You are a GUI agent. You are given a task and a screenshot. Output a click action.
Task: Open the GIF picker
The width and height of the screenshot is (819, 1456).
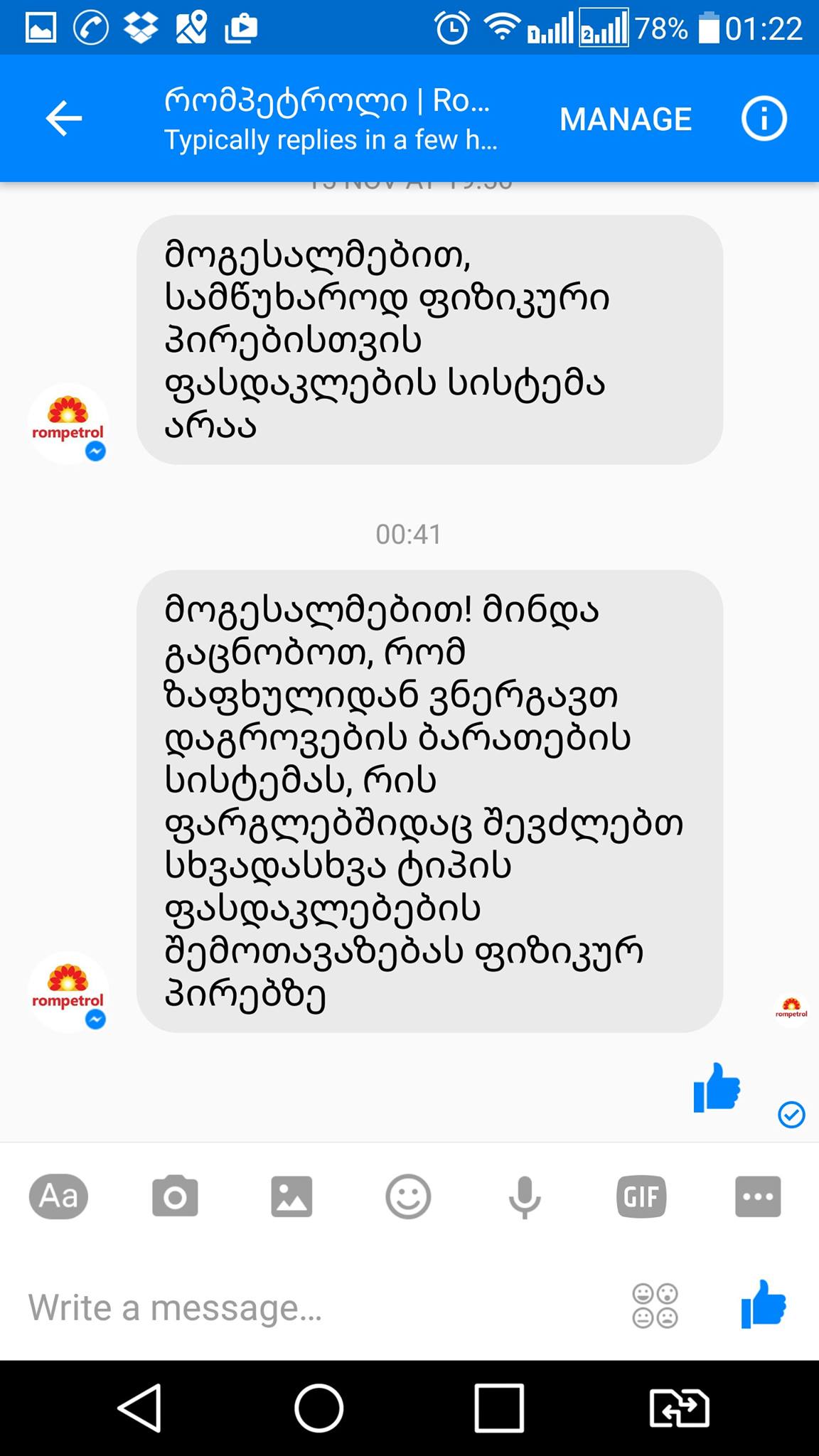641,1197
